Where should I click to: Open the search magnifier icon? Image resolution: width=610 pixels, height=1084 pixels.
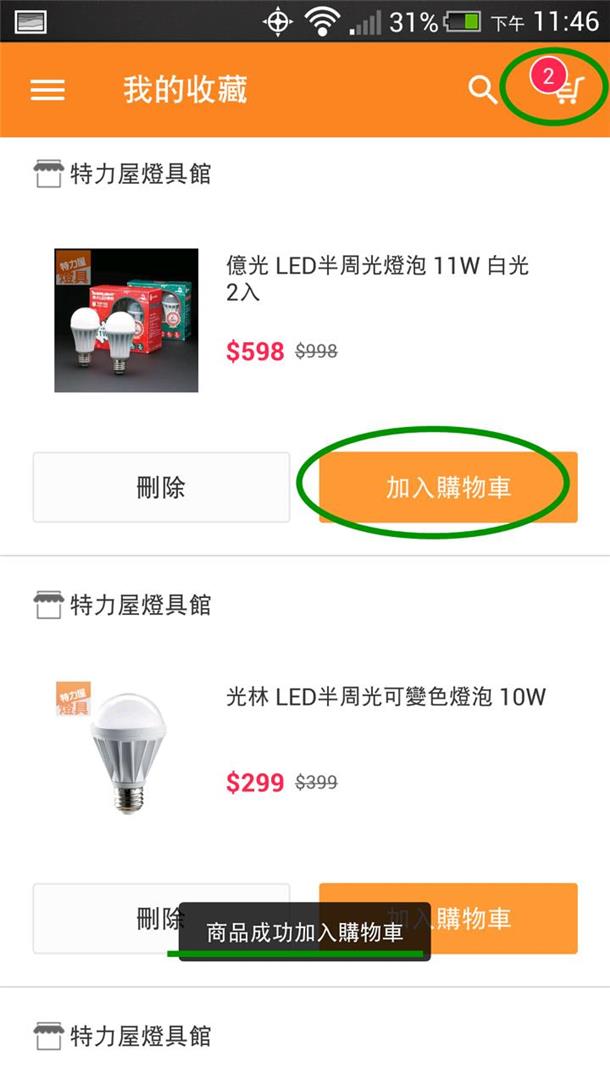click(483, 90)
